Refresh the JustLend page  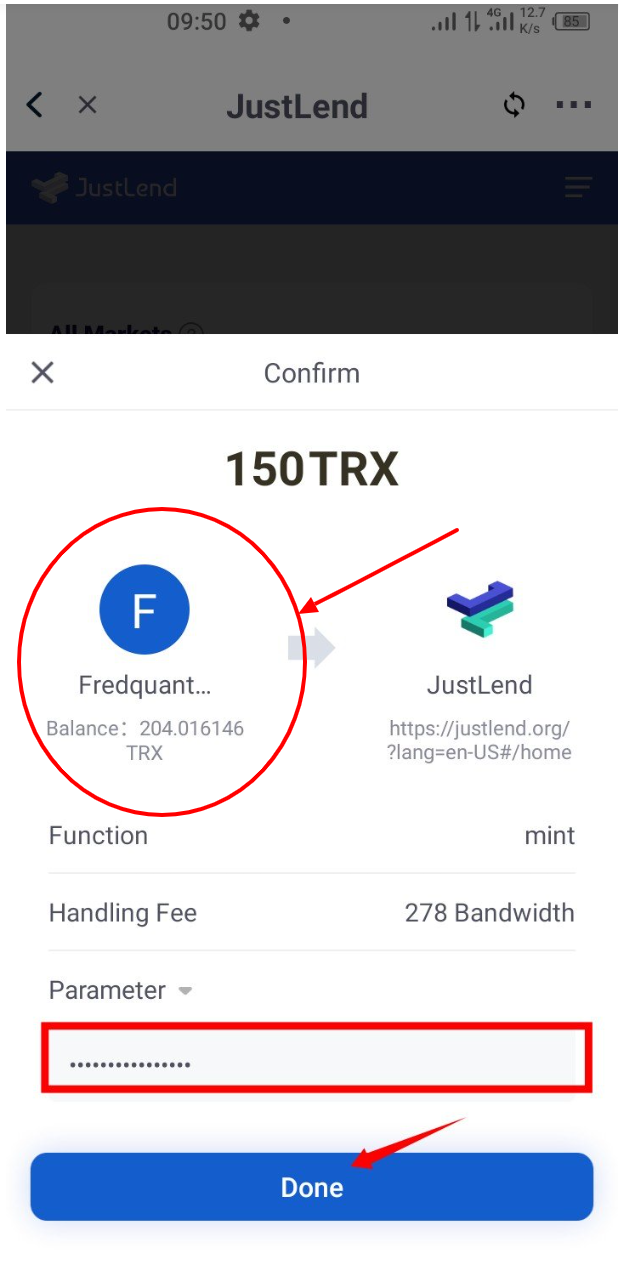[x=514, y=105]
